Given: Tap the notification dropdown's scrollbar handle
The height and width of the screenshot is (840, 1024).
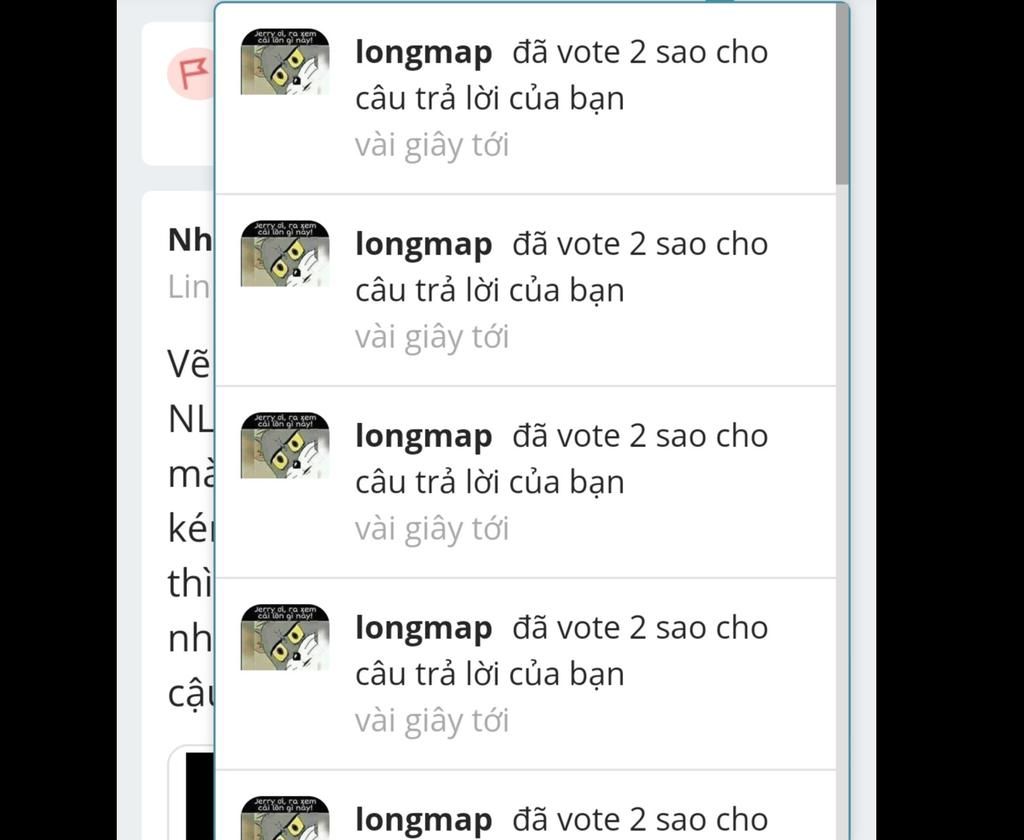Looking at the screenshot, I should [842, 96].
